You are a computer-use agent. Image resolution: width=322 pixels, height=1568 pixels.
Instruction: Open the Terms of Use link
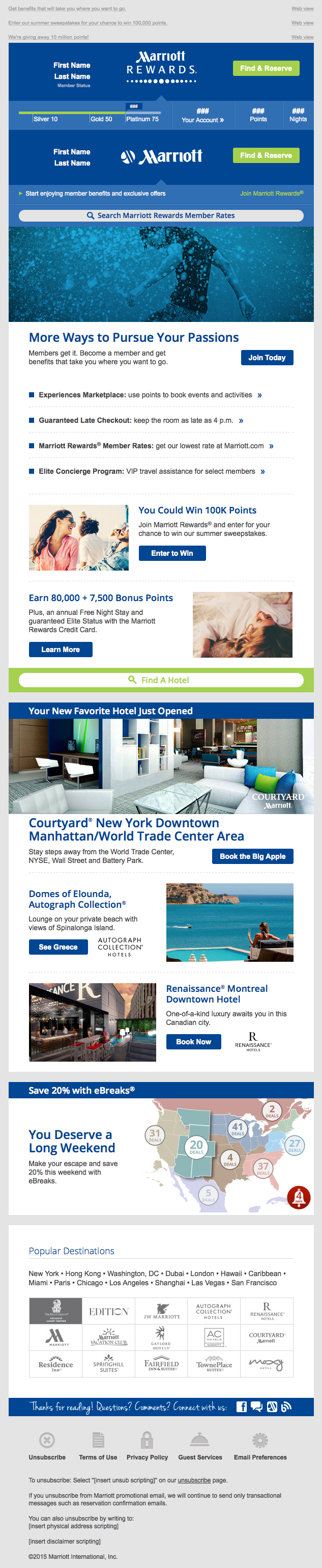pos(98,1457)
